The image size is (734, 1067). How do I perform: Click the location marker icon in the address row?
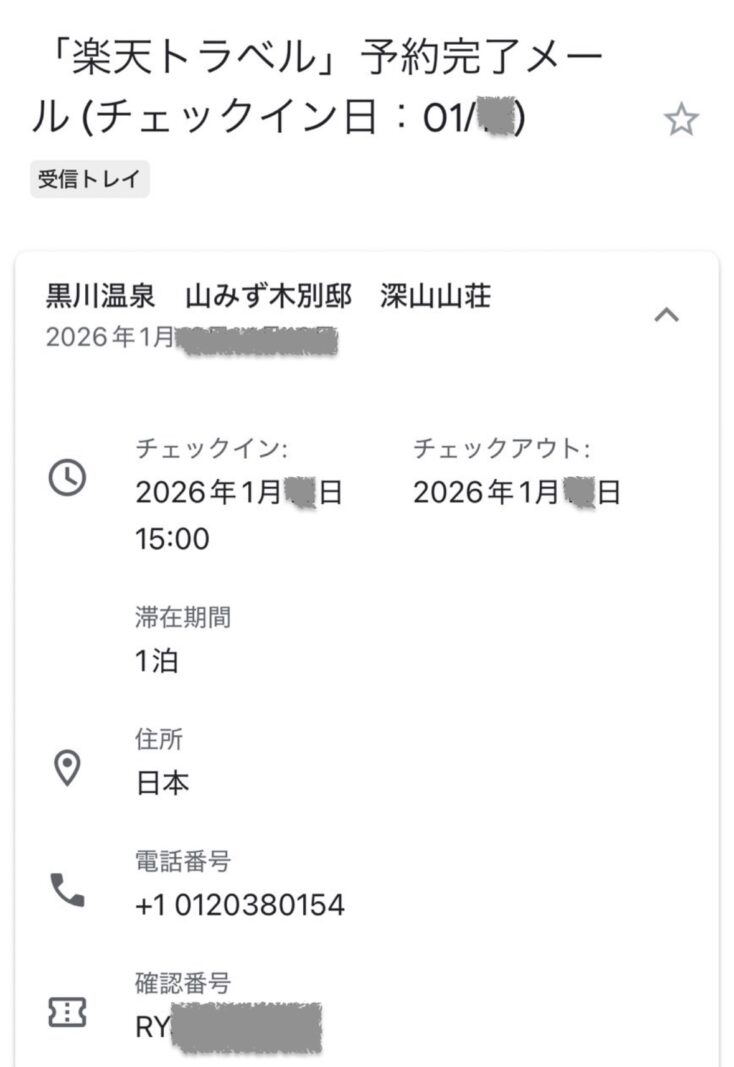[65, 765]
